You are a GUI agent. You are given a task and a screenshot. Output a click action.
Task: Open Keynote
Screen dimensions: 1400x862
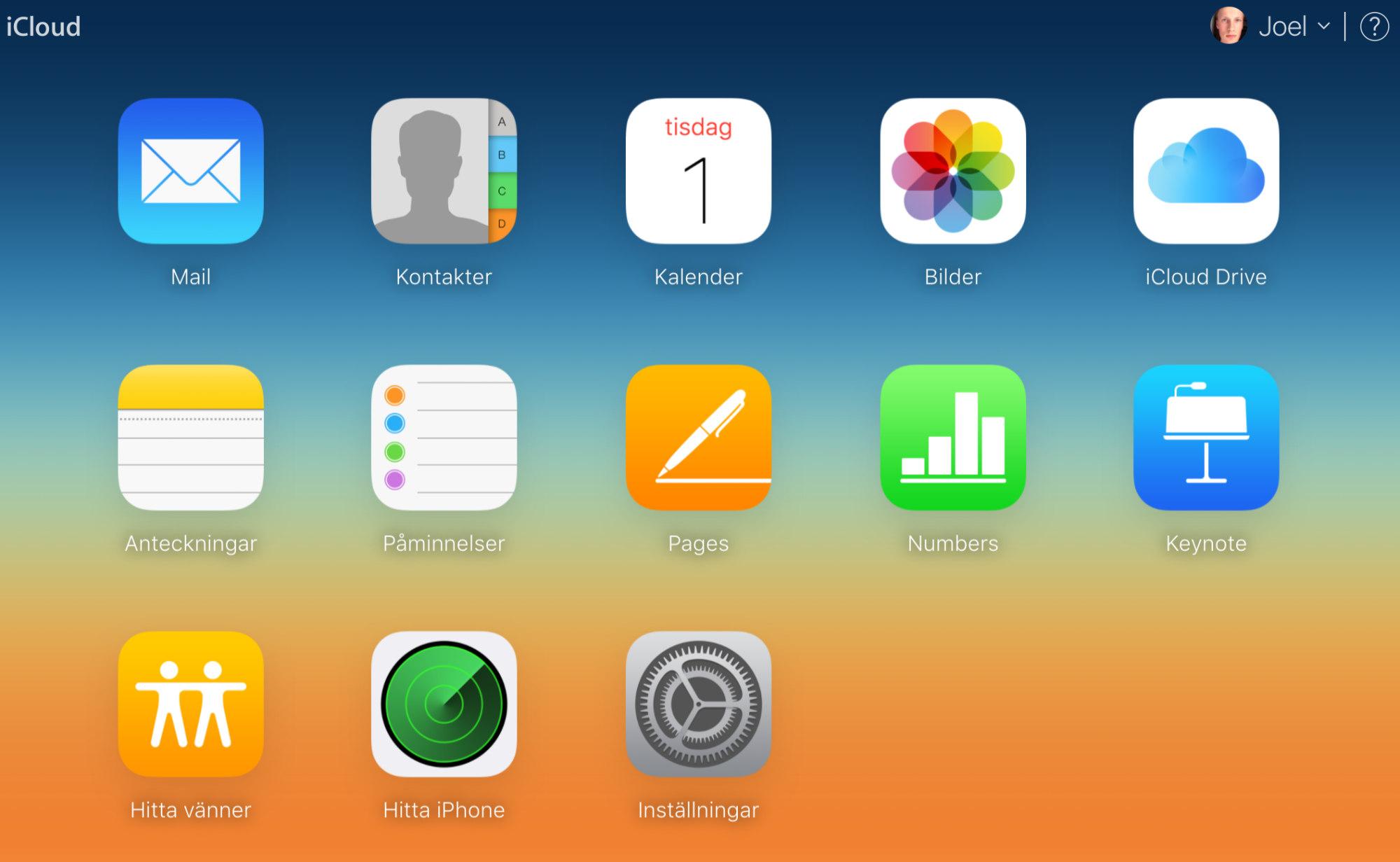(1206, 438)
